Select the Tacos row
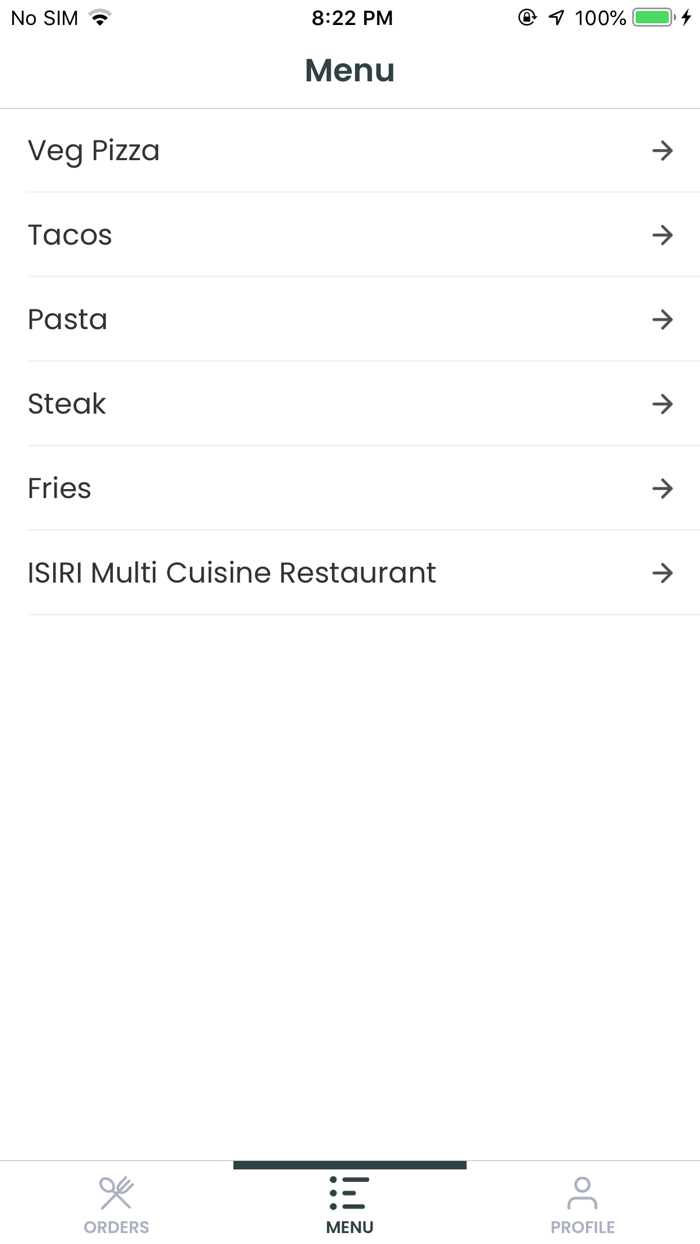 (x=350, y=235)
